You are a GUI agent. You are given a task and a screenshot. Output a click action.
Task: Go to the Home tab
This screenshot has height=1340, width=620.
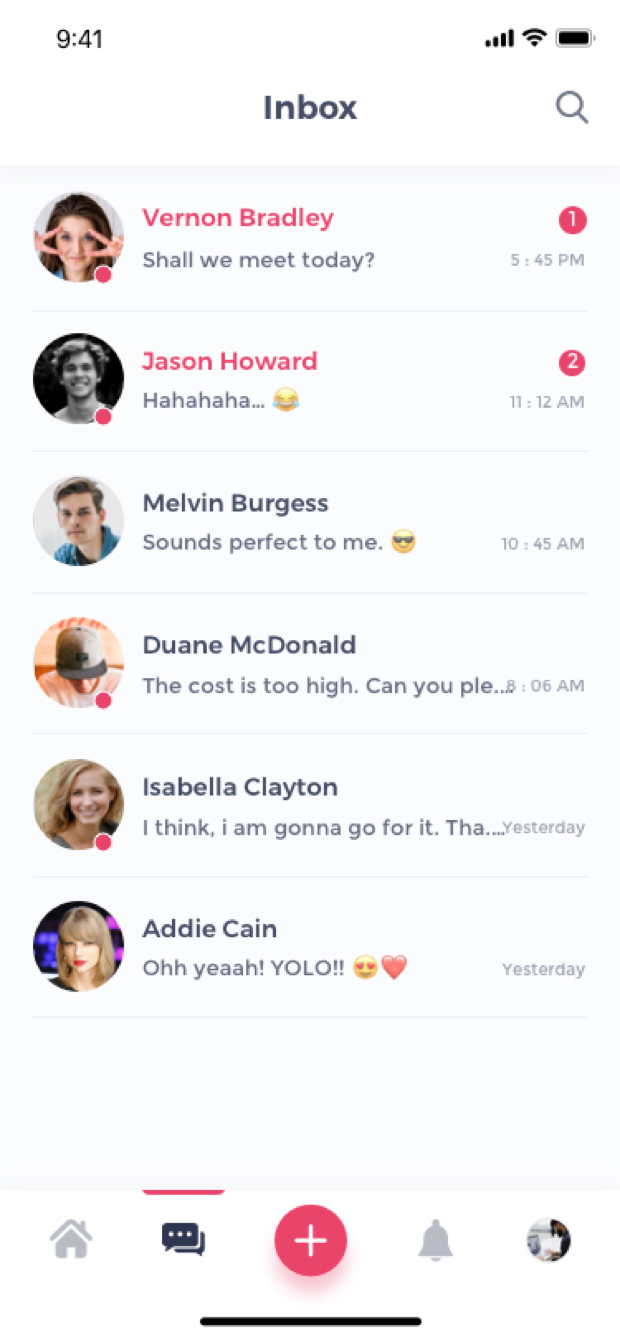coord(71,1240)
